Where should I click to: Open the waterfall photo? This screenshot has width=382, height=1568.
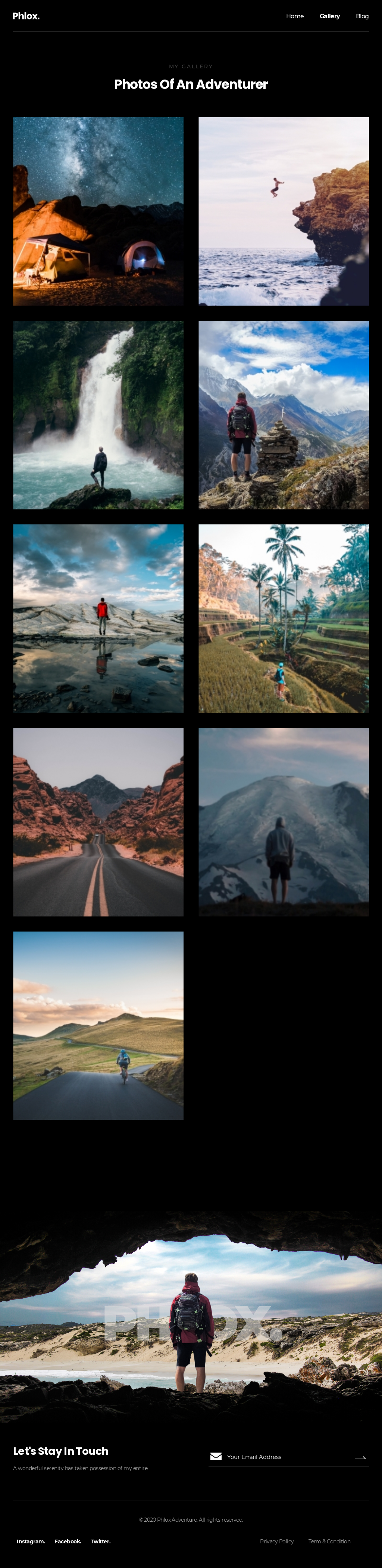point(98,415)
